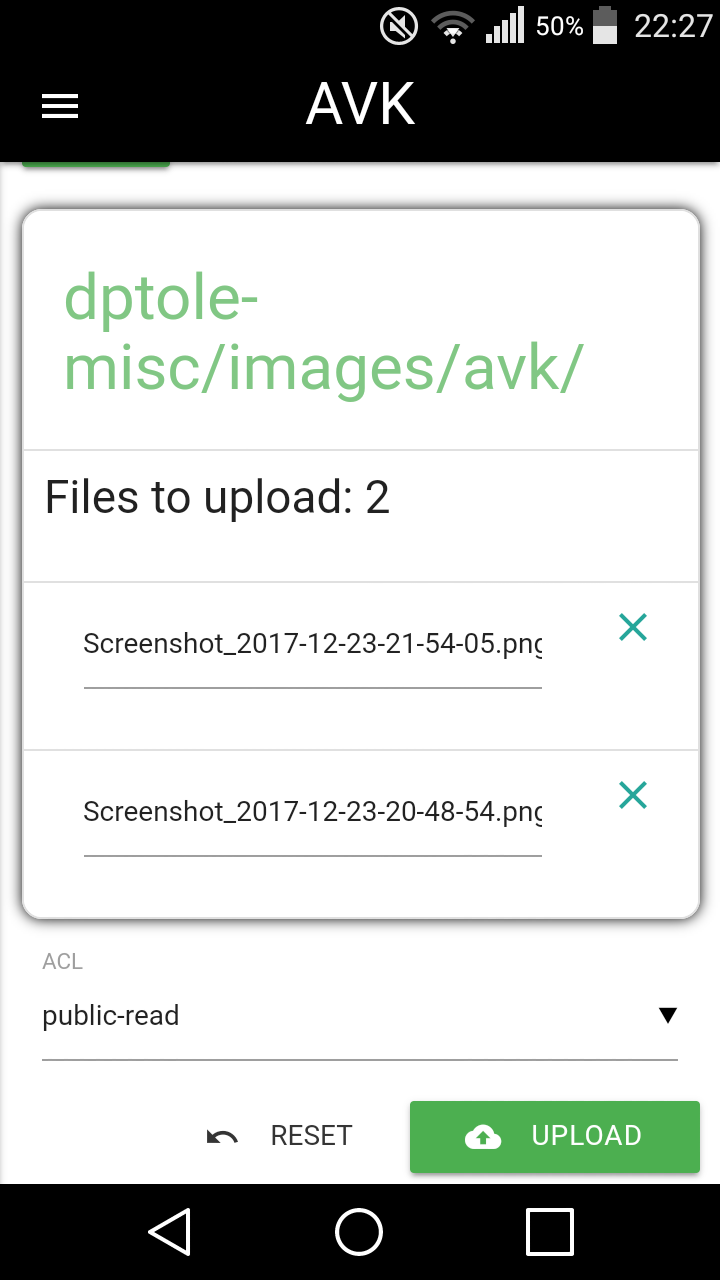Remove file Screenshot_2017-12-23-21-54-05.png
The height and width of the screenshot is (1280, 720).
tap(633, 627)
